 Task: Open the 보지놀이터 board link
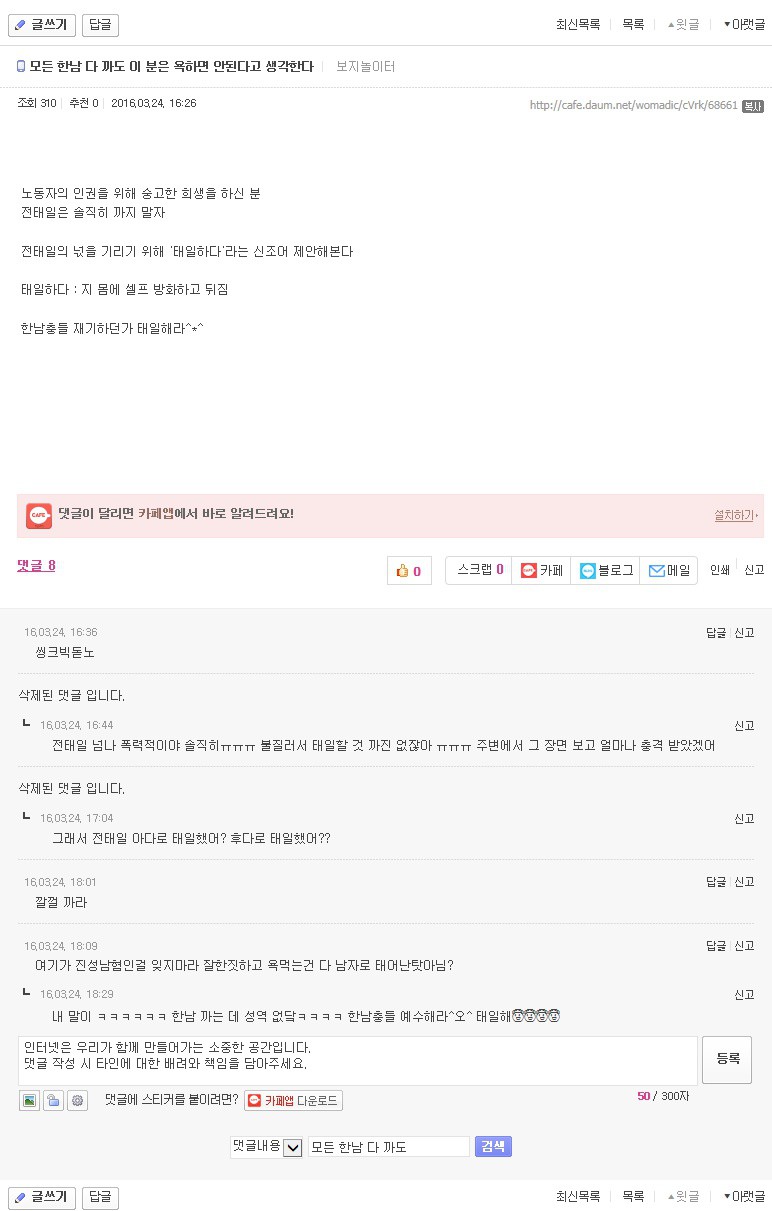point(365,67)
